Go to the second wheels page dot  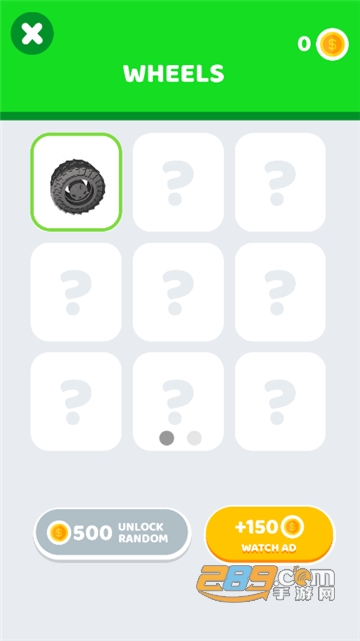click(x=194, y=438)
